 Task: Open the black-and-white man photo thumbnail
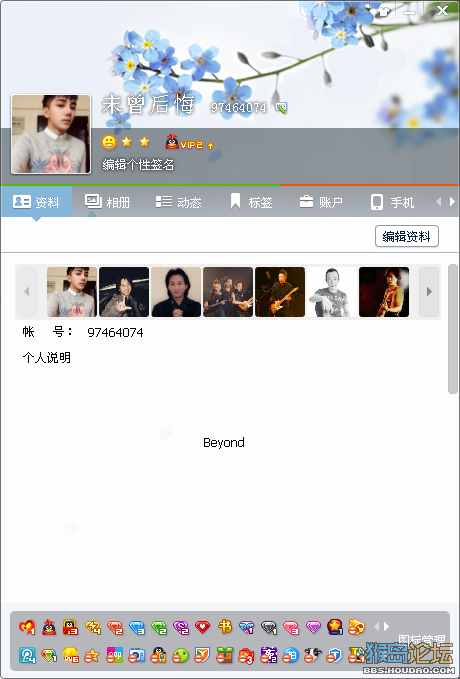pyautogui.click(x=332, y=292)
